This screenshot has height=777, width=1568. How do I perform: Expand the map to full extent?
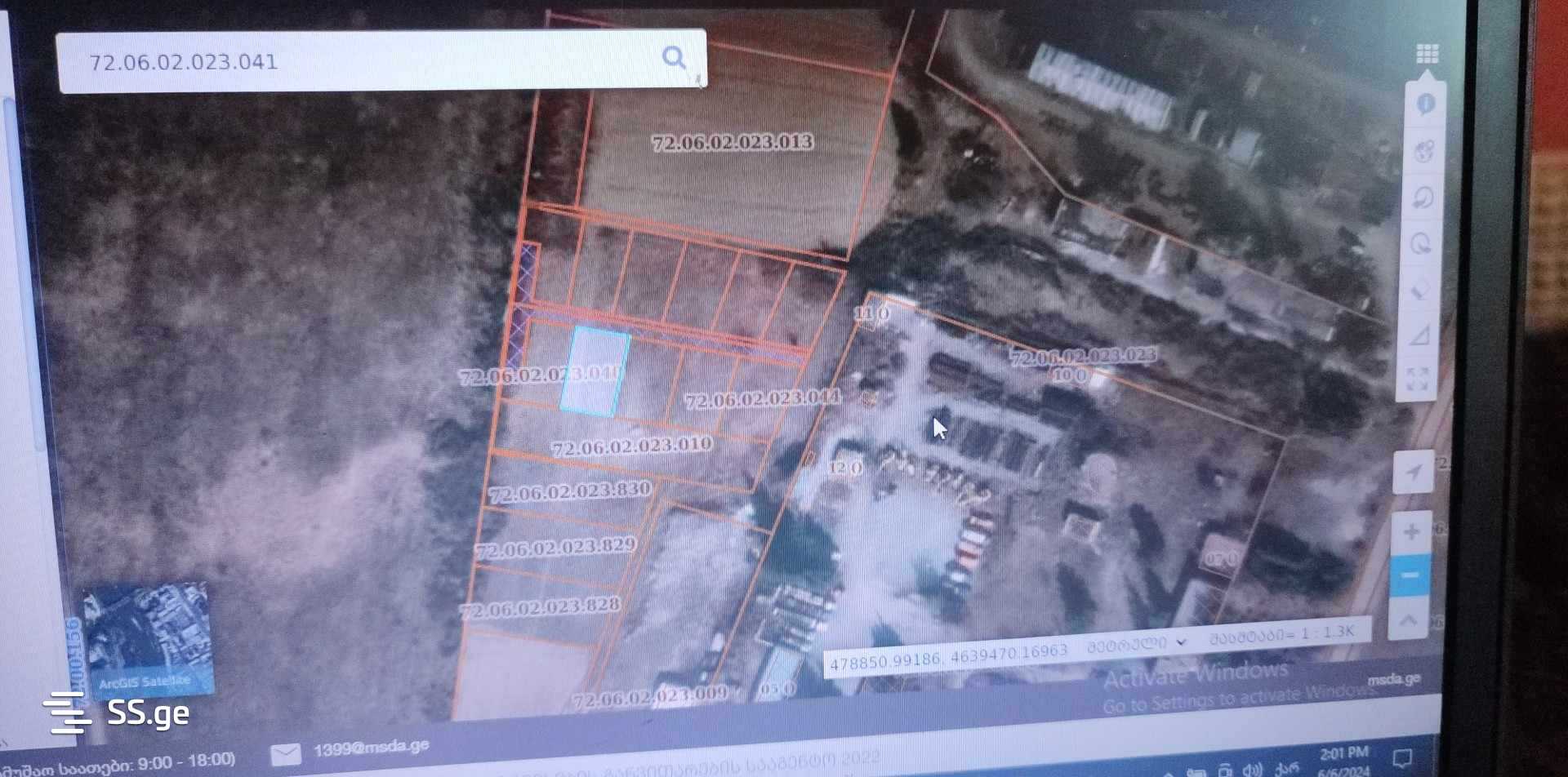1418,378
